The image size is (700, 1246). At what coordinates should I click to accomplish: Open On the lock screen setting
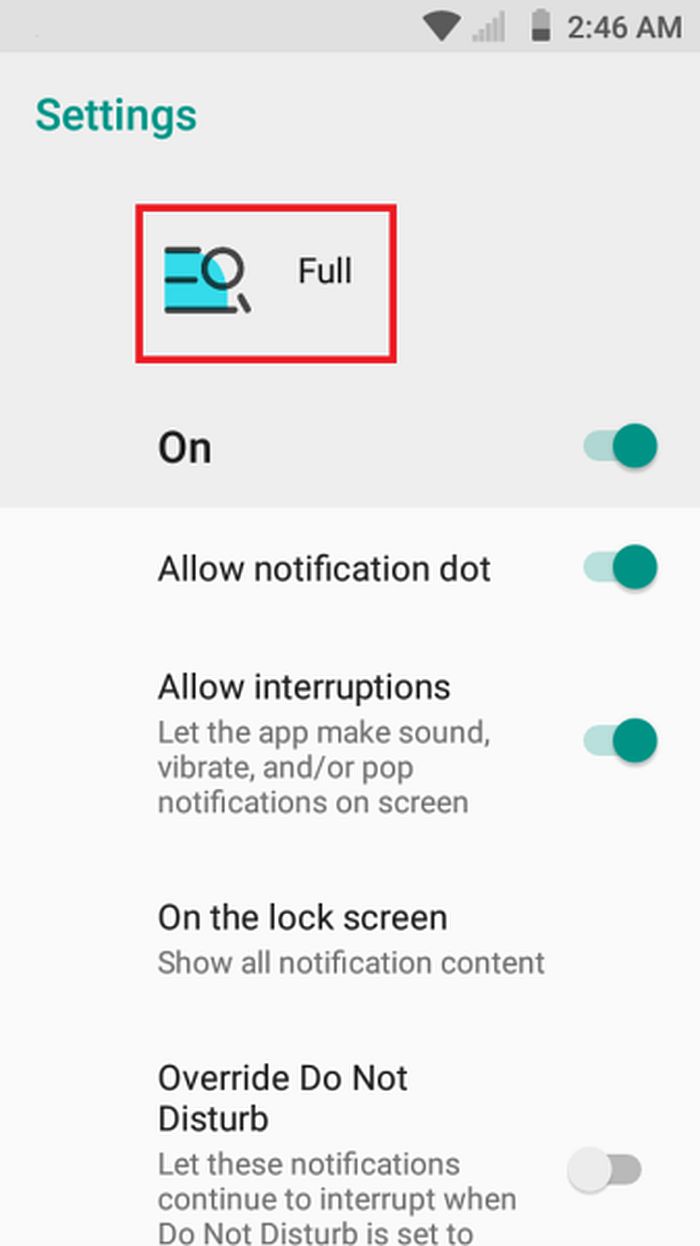pyautogui.click(x=350, y=938)
